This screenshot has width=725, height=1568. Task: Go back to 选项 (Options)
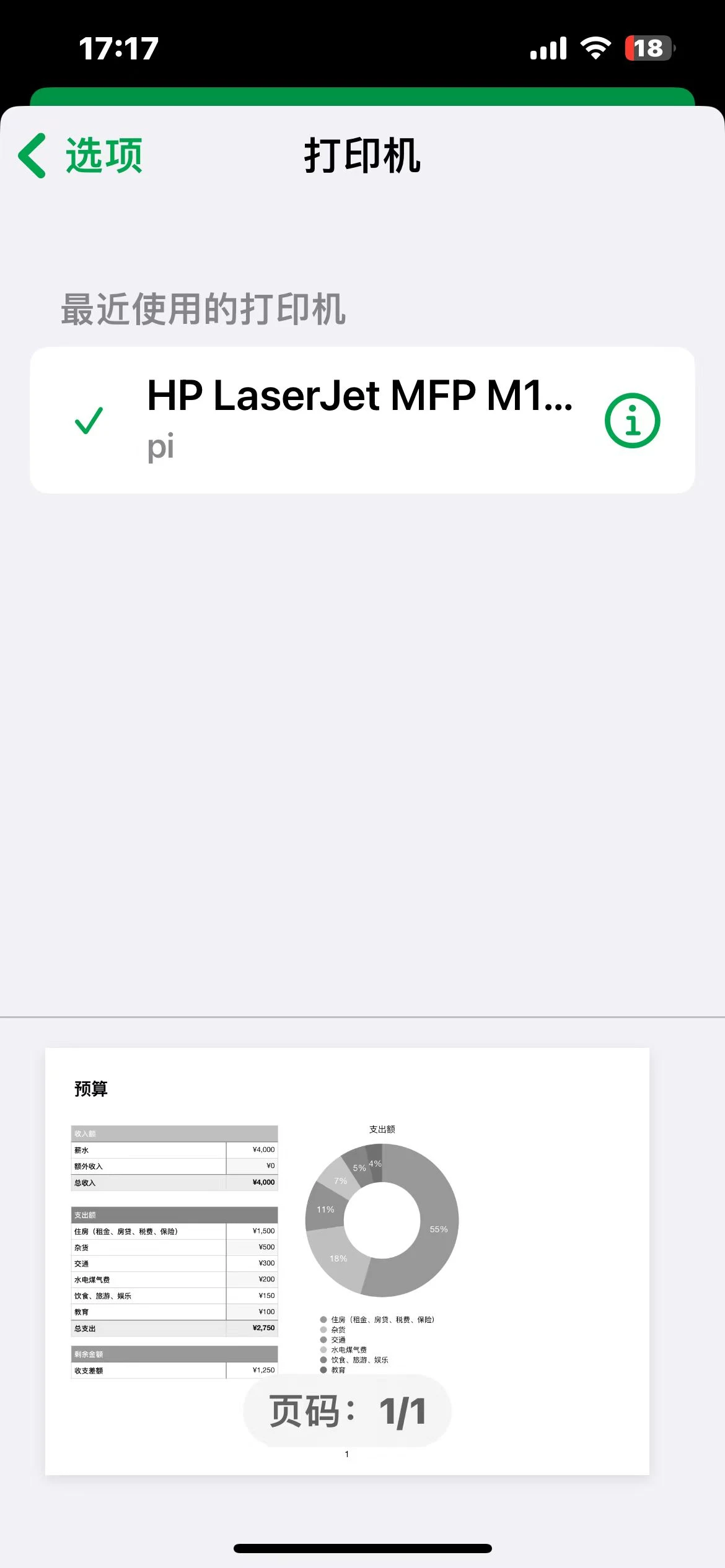(x=81, y=155)
